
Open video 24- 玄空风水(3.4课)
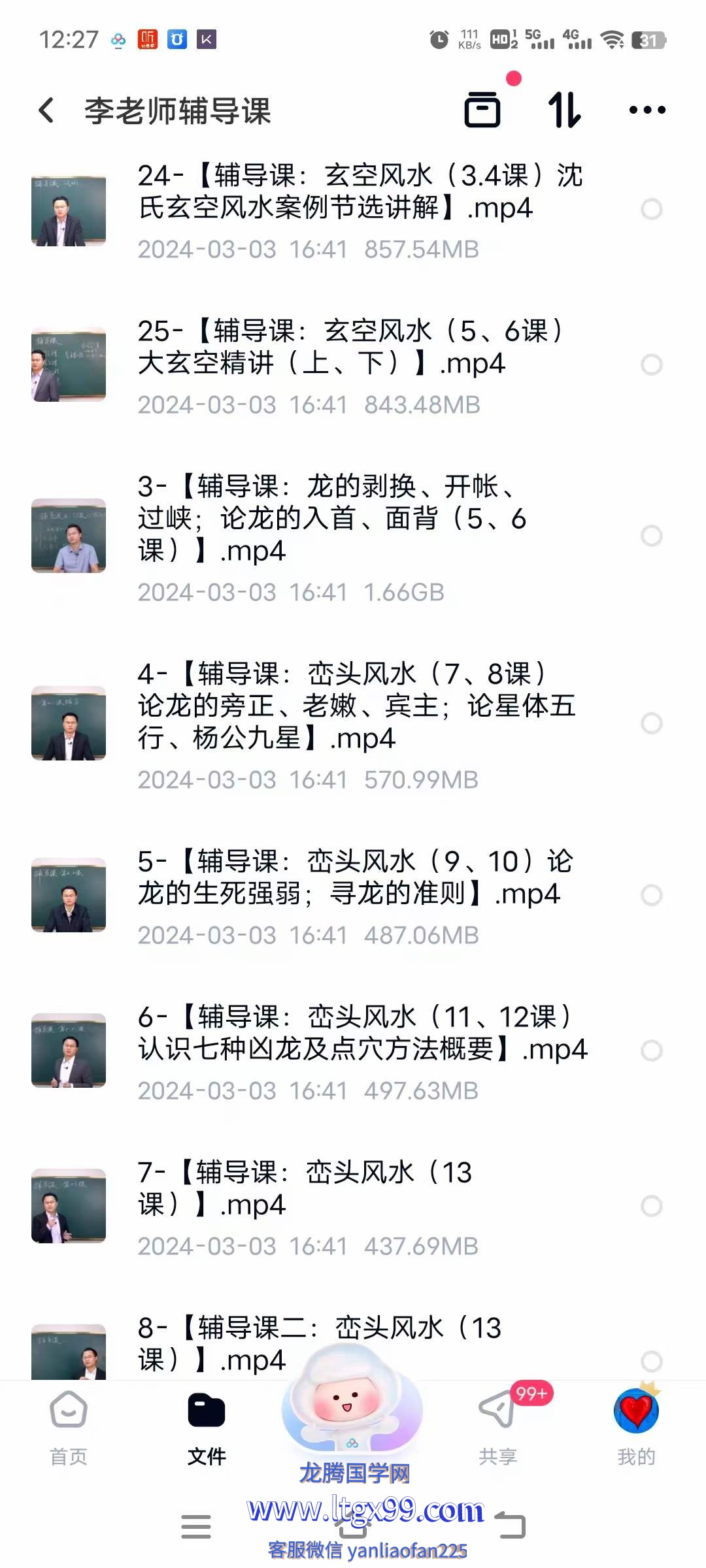click(x=360, y=193)
